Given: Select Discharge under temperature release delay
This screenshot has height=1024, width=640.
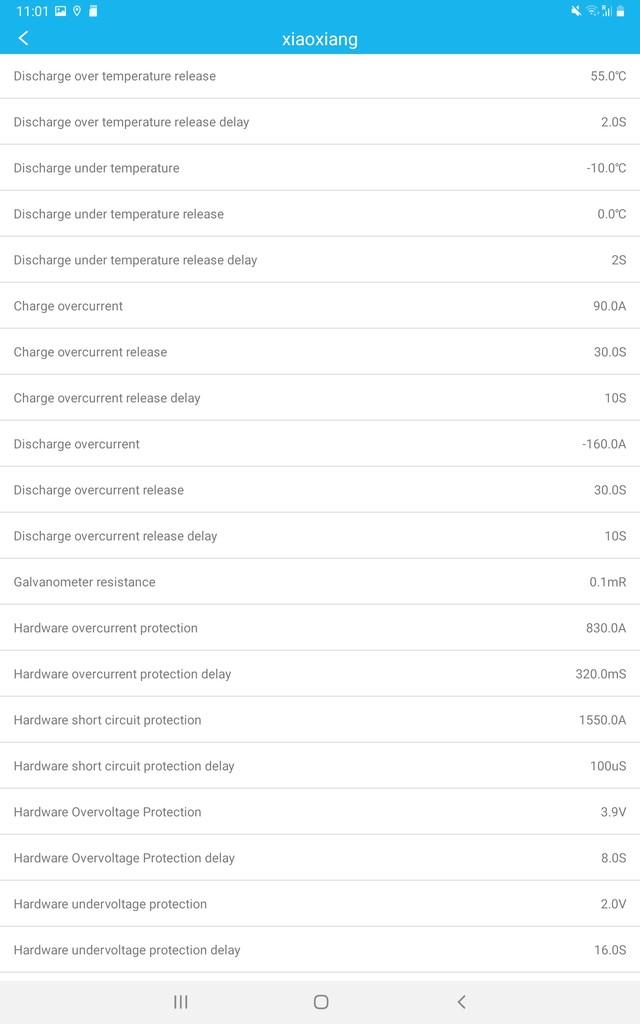Looking at the screenshot, I should [320, 260].
